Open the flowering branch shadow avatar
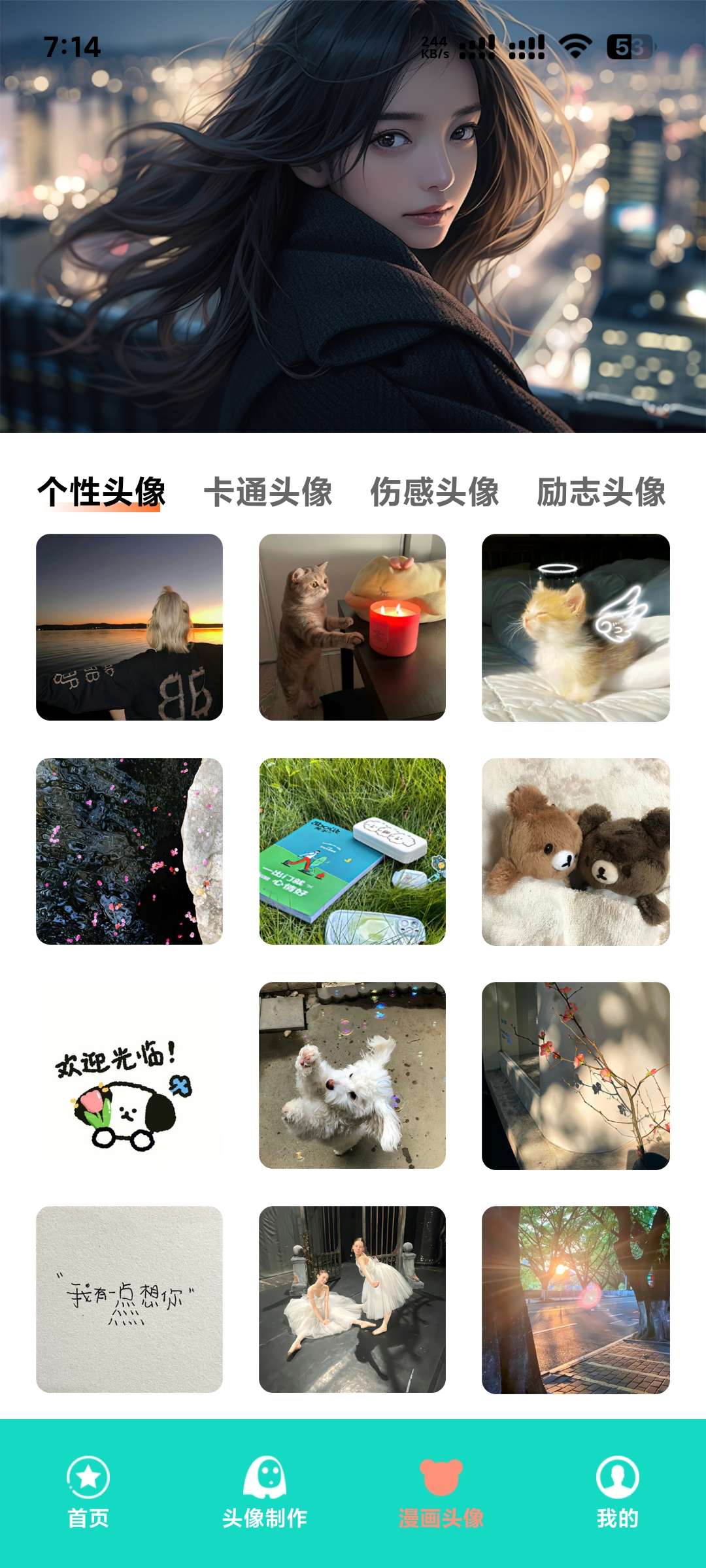 click(x=575, y=1075)
